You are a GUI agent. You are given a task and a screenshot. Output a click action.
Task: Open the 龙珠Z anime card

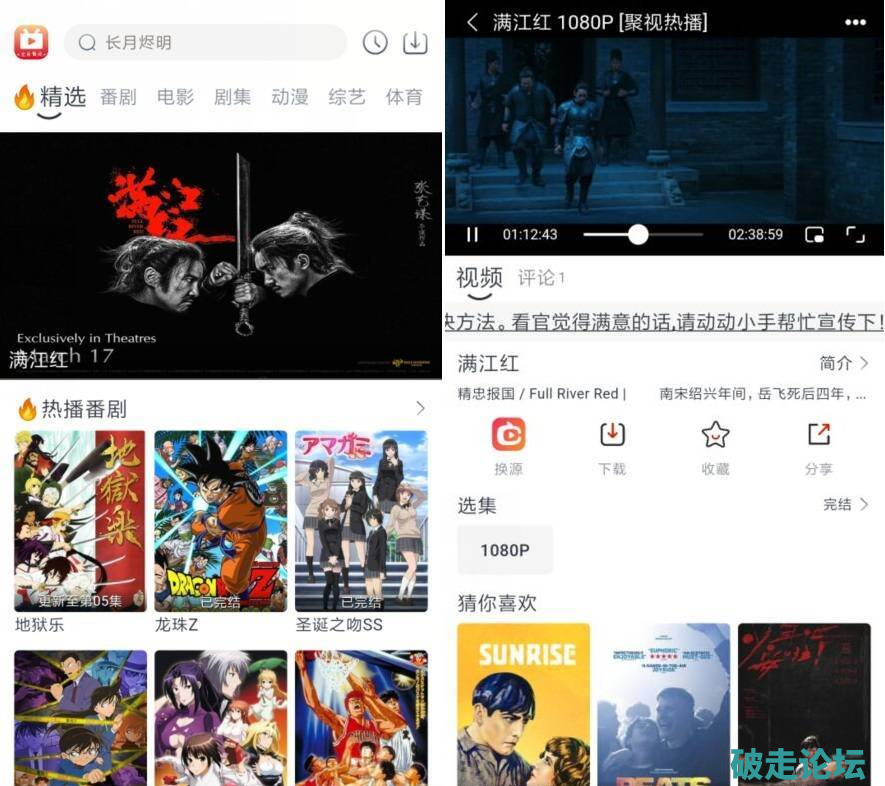(220, 521)
